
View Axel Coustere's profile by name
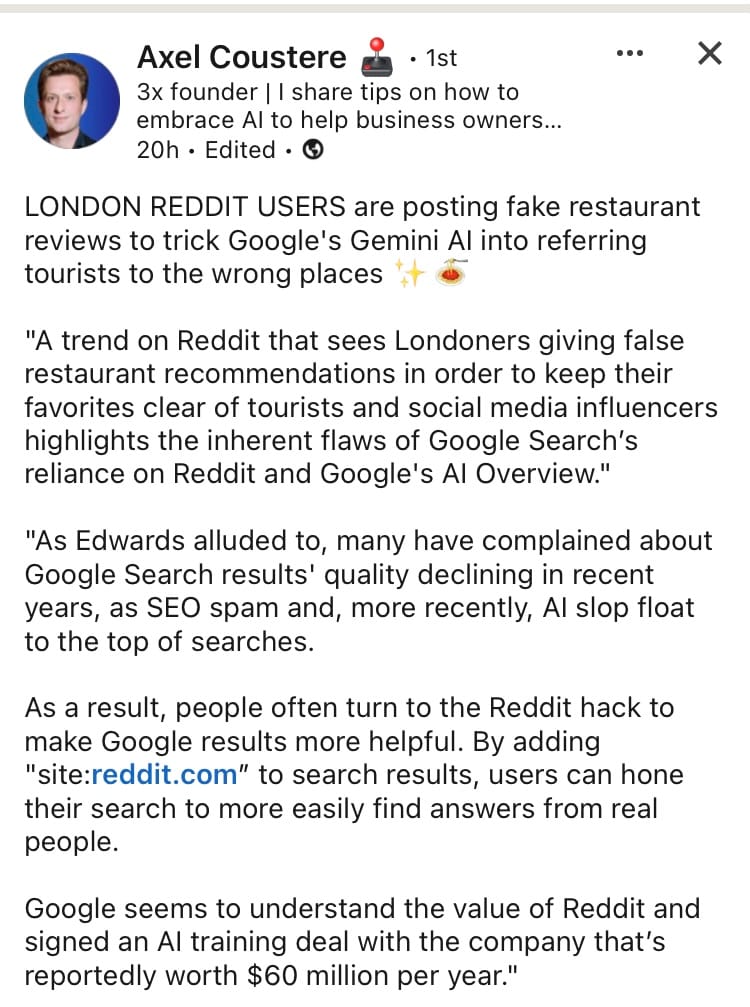[241, 57]
